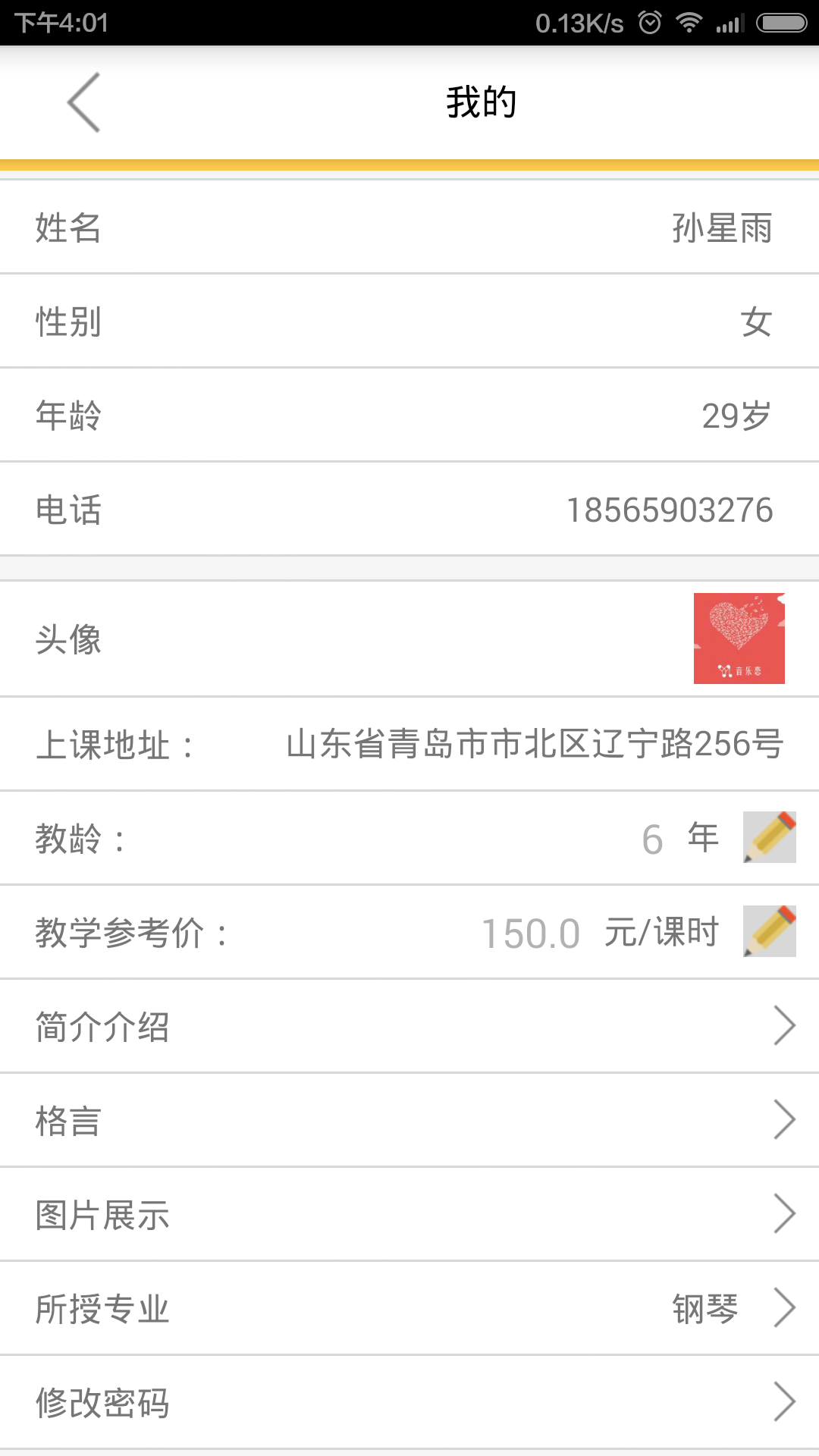
Task: Open the 图片展示 gallery row
Action: 409,1214
